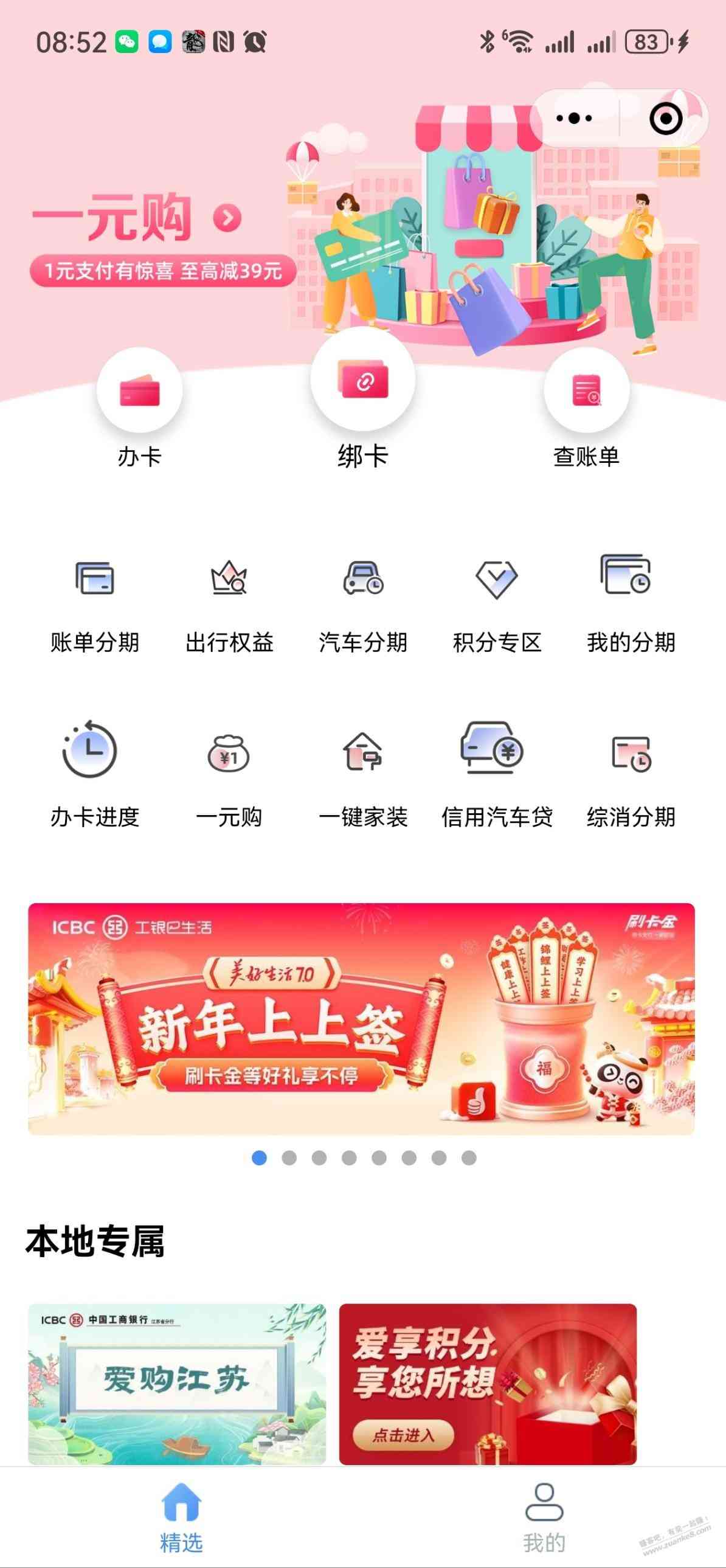Open the 一元购 promotion arrow

pyautogui.click(x=227, y=217)
